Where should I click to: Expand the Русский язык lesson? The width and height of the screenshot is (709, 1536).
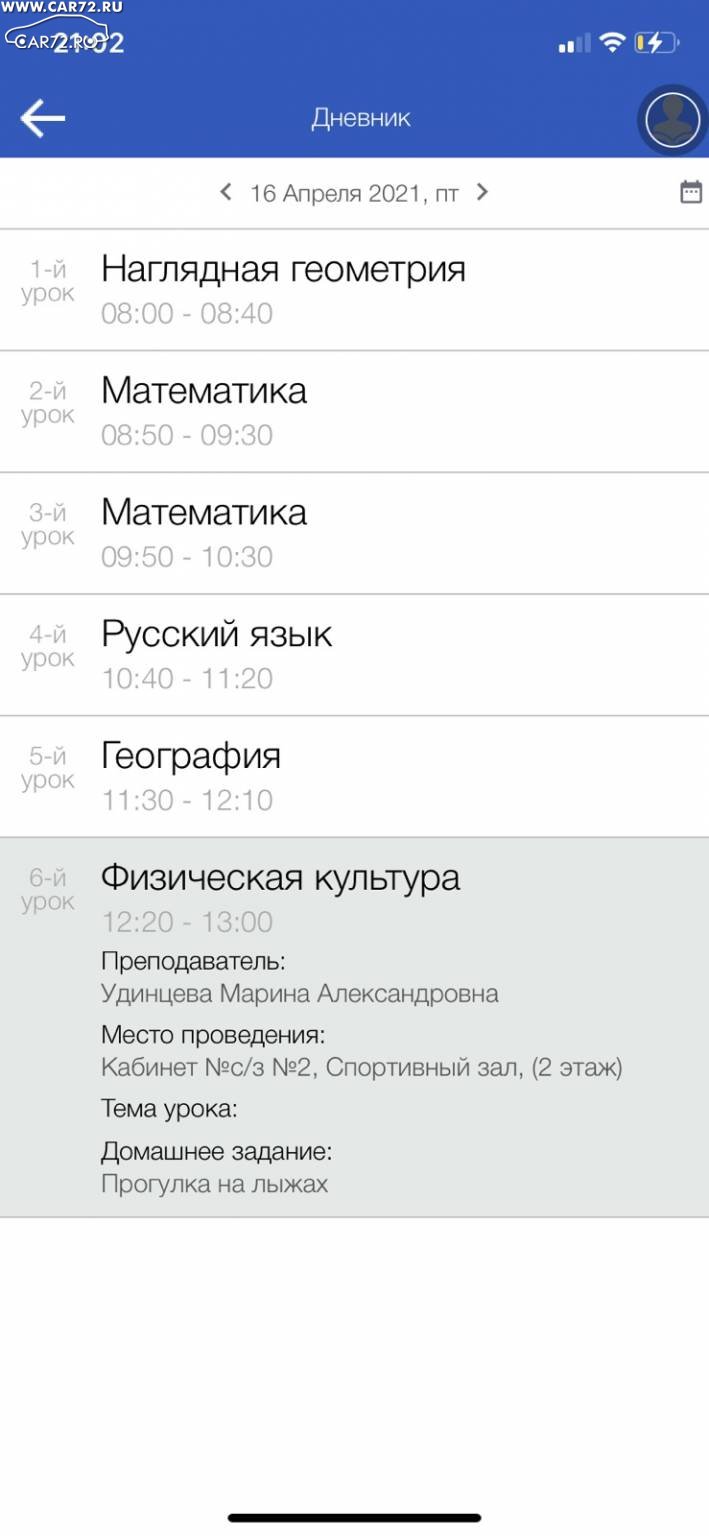[x=354, y=656]
